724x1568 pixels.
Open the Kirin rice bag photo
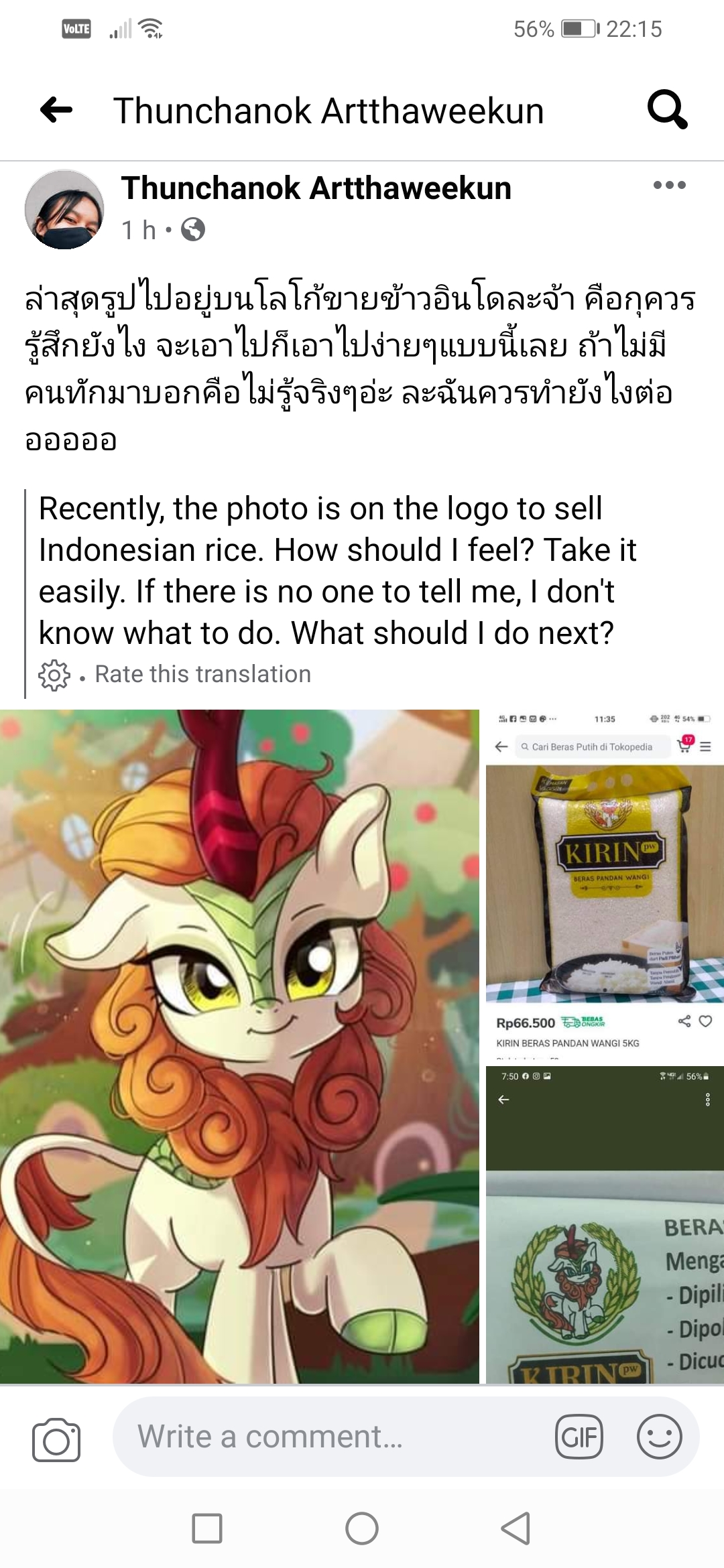click(x=605, y=886)
